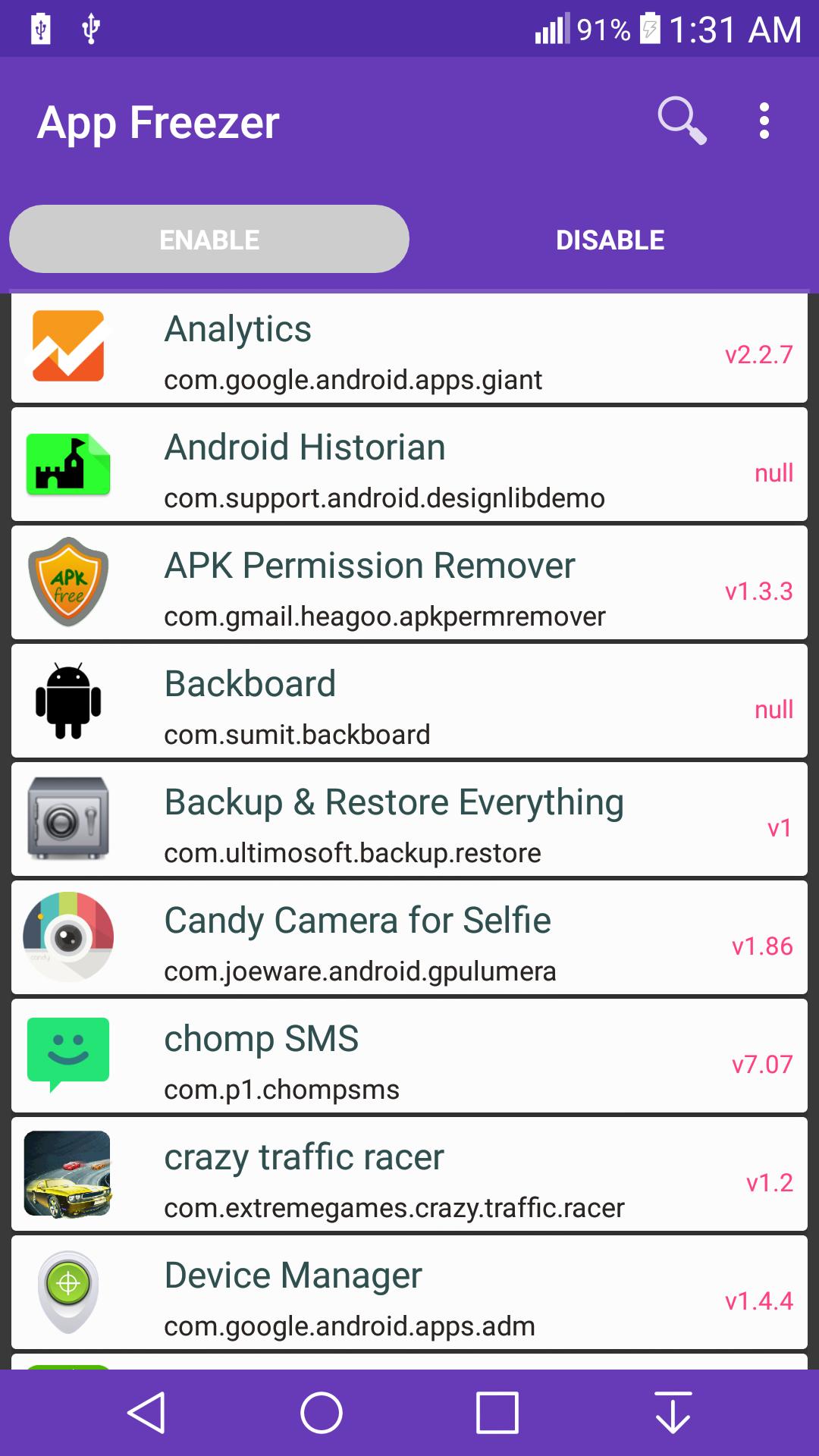This screenshot has width=819, height=1456.
Task: Stay on the ENABLE tab
Action: point(209,239)
